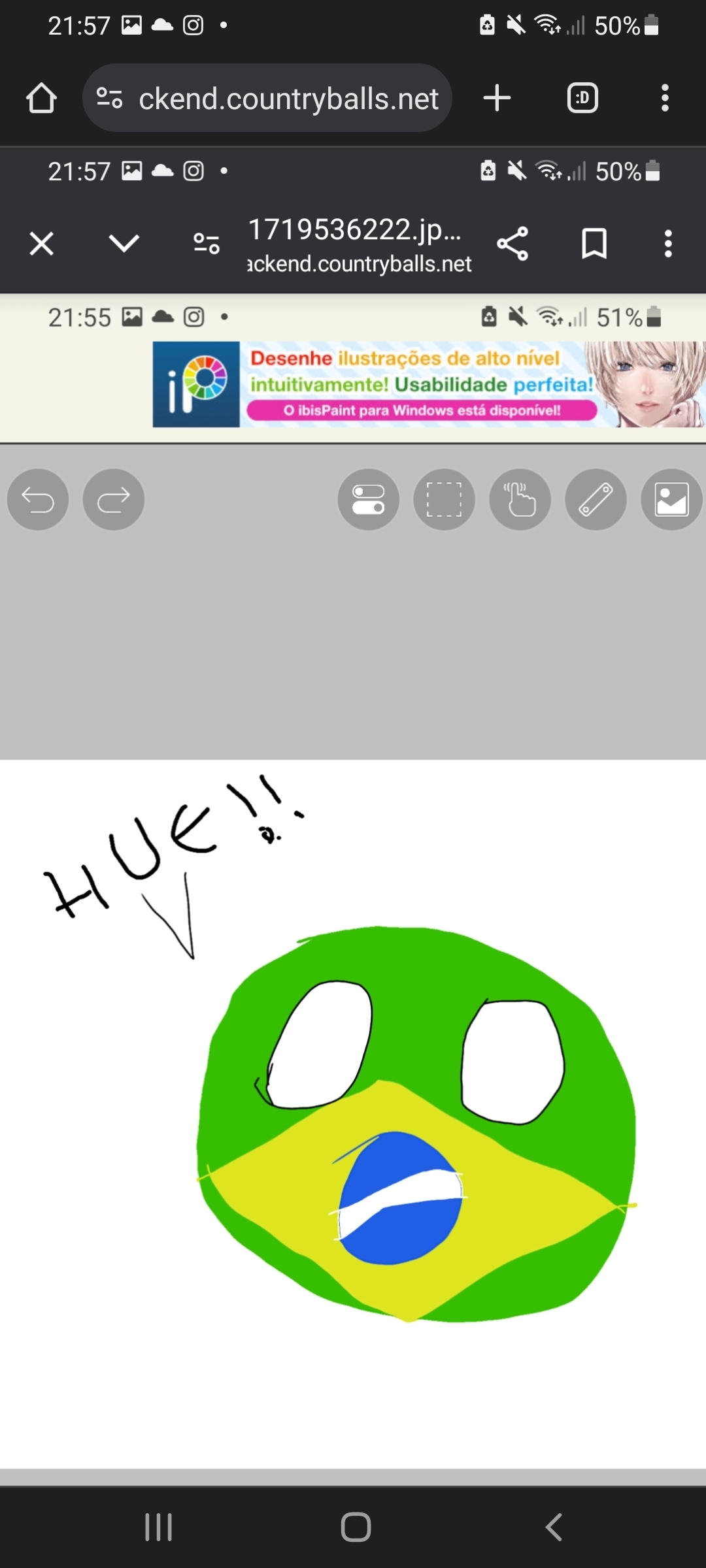Open site settings icon in address bar

tap(109, 98)
